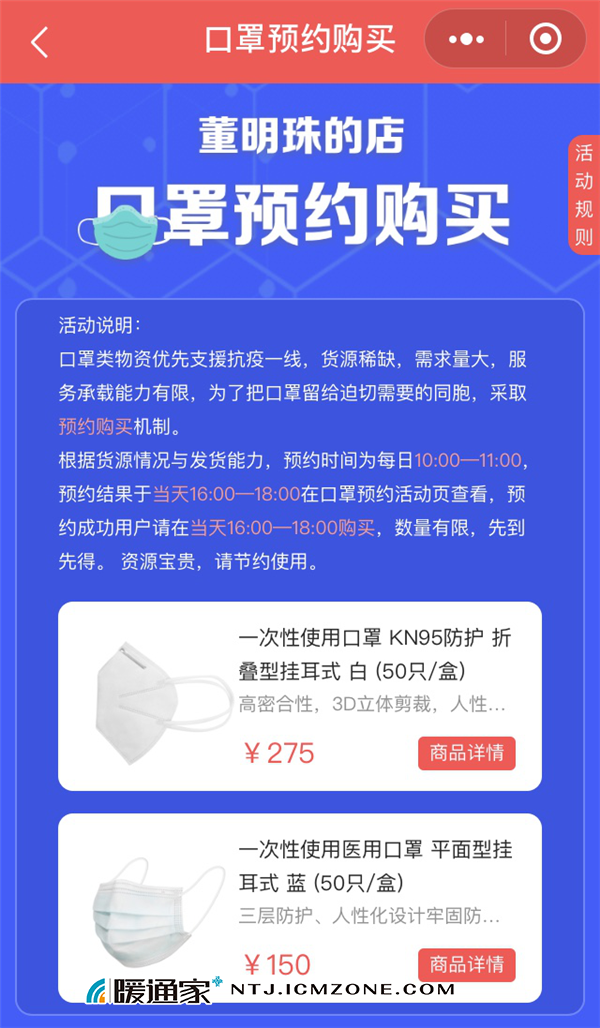Viewport: 600px width, 1028px height.
Task: Open the KN95防护 折叠型 mask card
Action: pyautogui.click(x=300, y=696)
